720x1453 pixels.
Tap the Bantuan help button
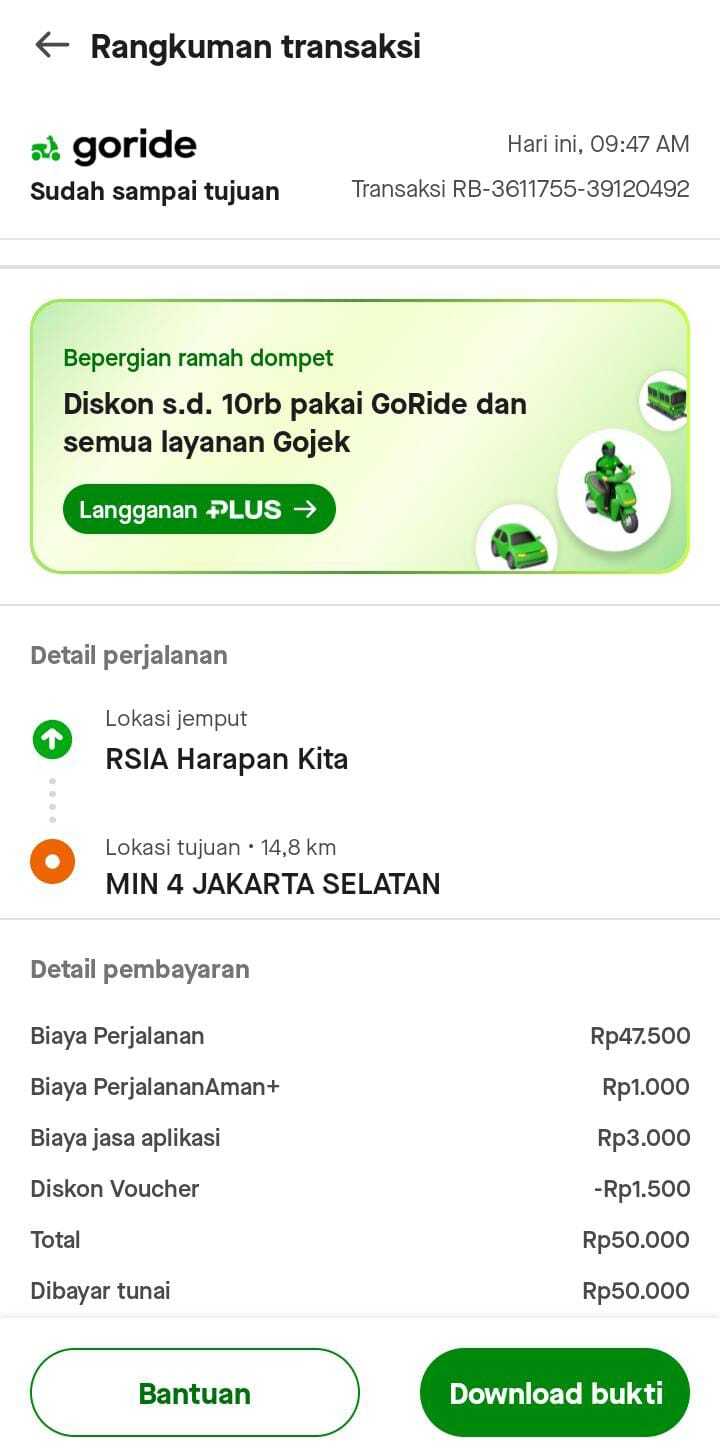coord(195,1393)
